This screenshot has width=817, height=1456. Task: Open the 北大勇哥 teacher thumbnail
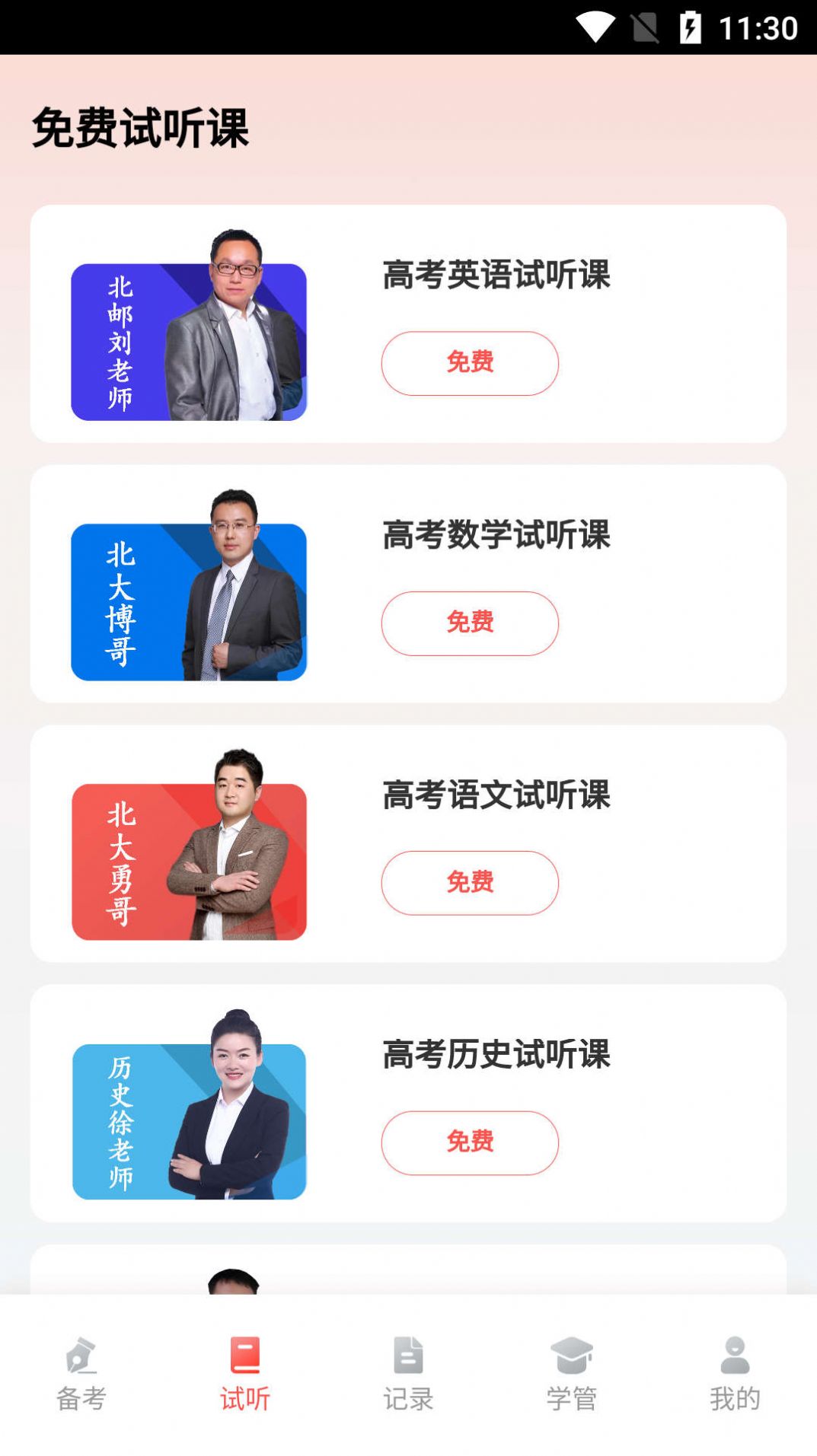[189, 860]
